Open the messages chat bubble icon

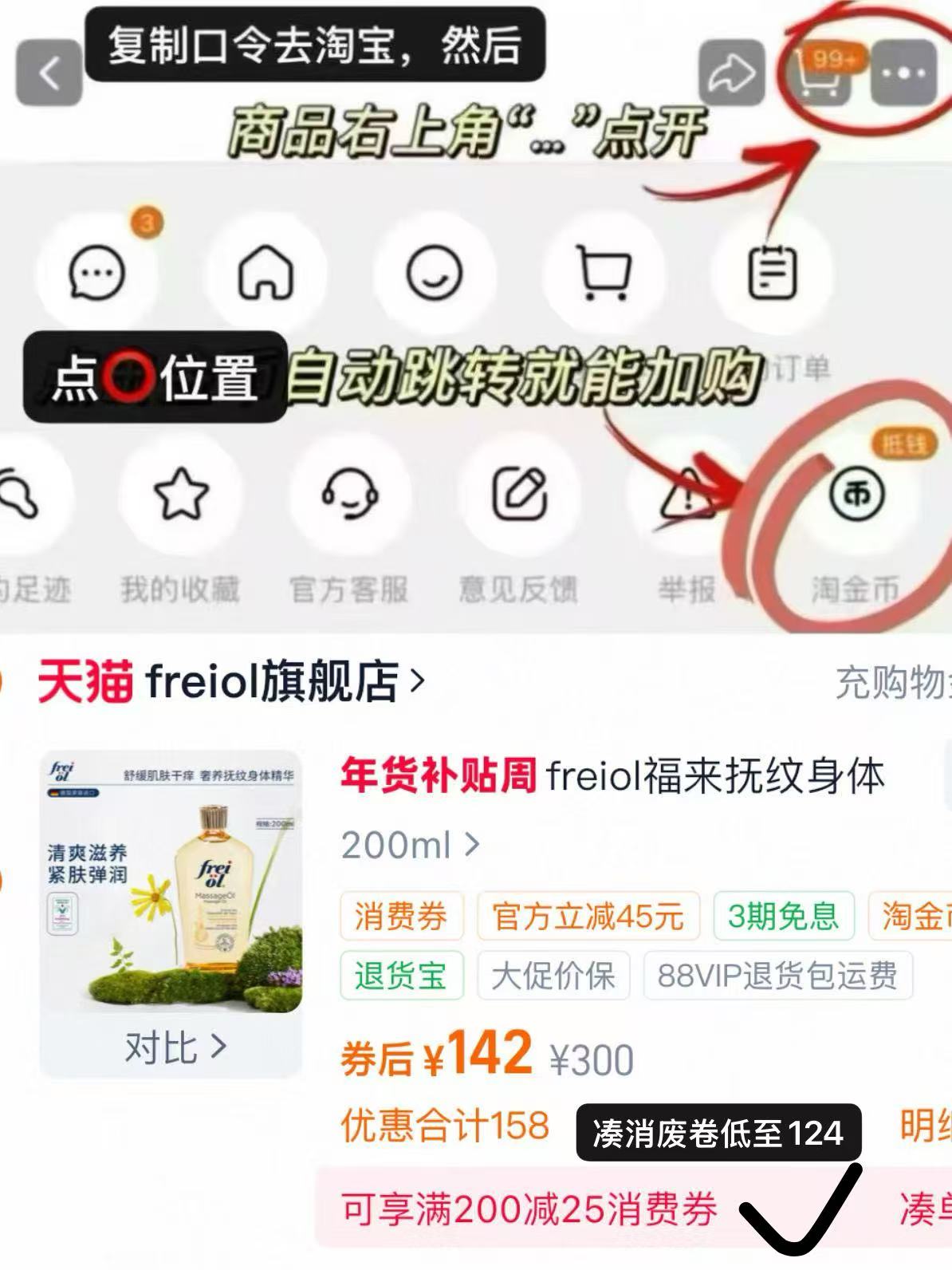(x=96, y=273)
